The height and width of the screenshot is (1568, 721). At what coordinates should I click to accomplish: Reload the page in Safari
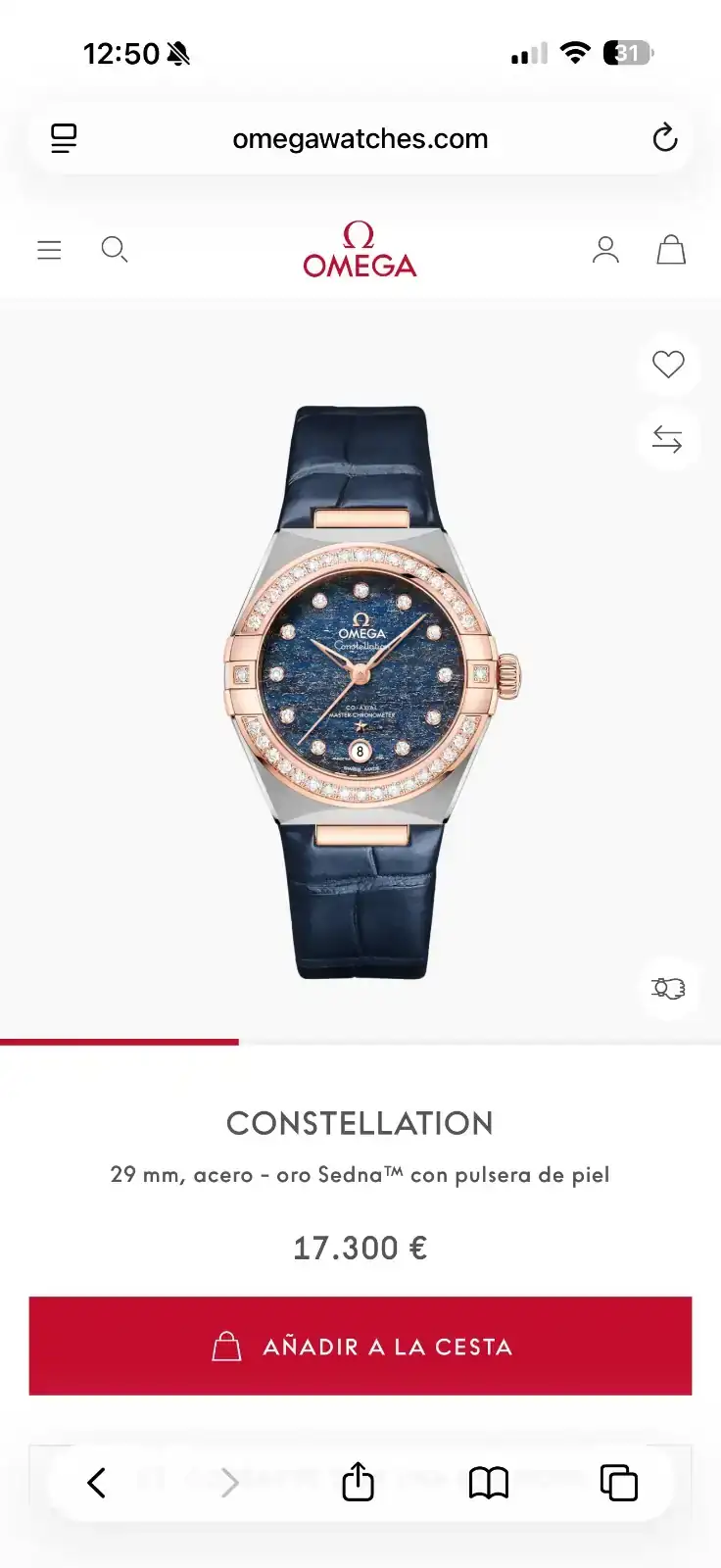click(x=665, y=138)
